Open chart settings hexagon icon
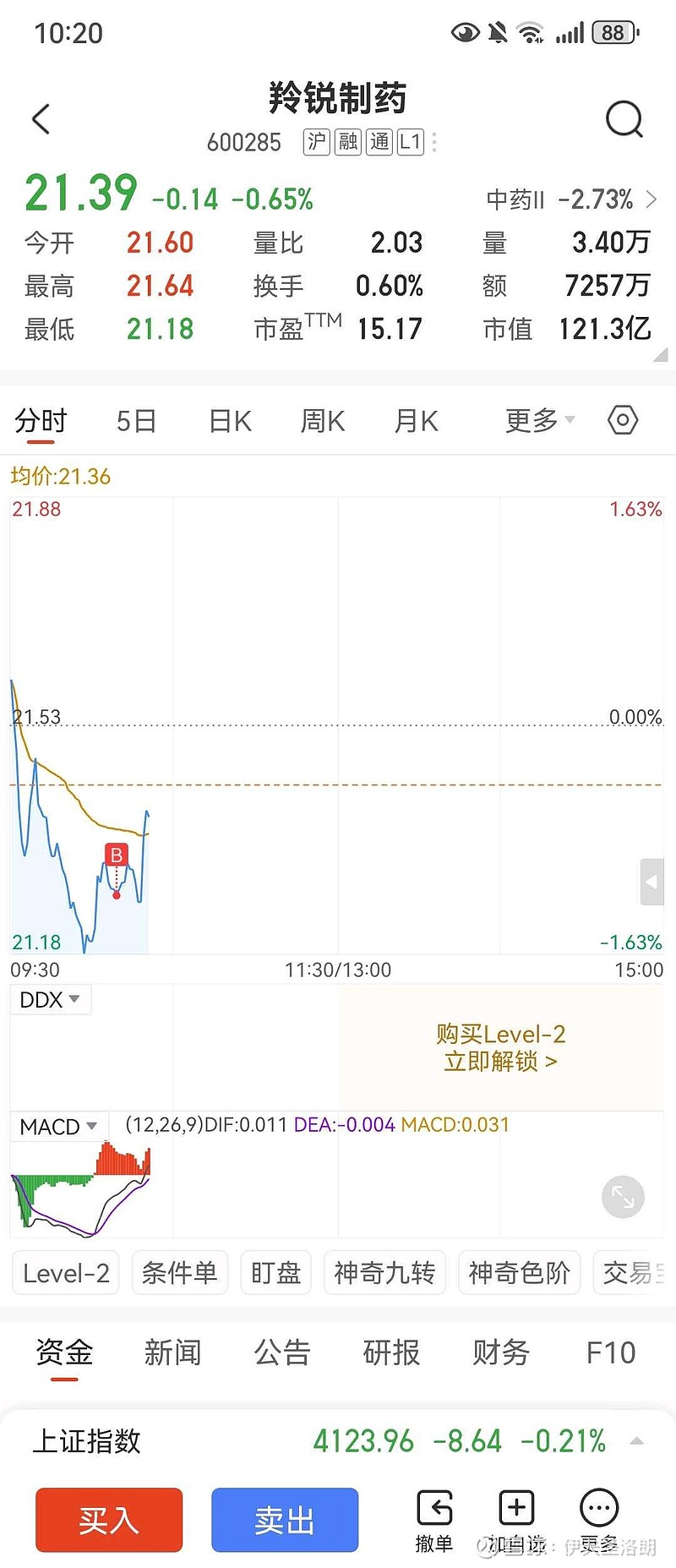The image size is (676, 1568). pyautogui.click(x=623, y=420)
